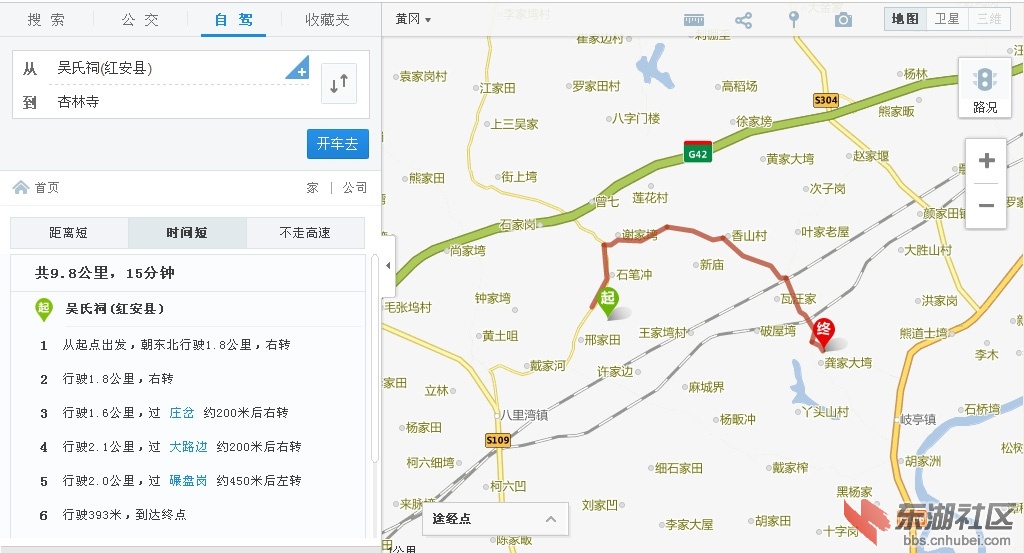This screenshot has height=553, width=1024.
Task: Select the 距离短 route option
Action: pos(69,233)
